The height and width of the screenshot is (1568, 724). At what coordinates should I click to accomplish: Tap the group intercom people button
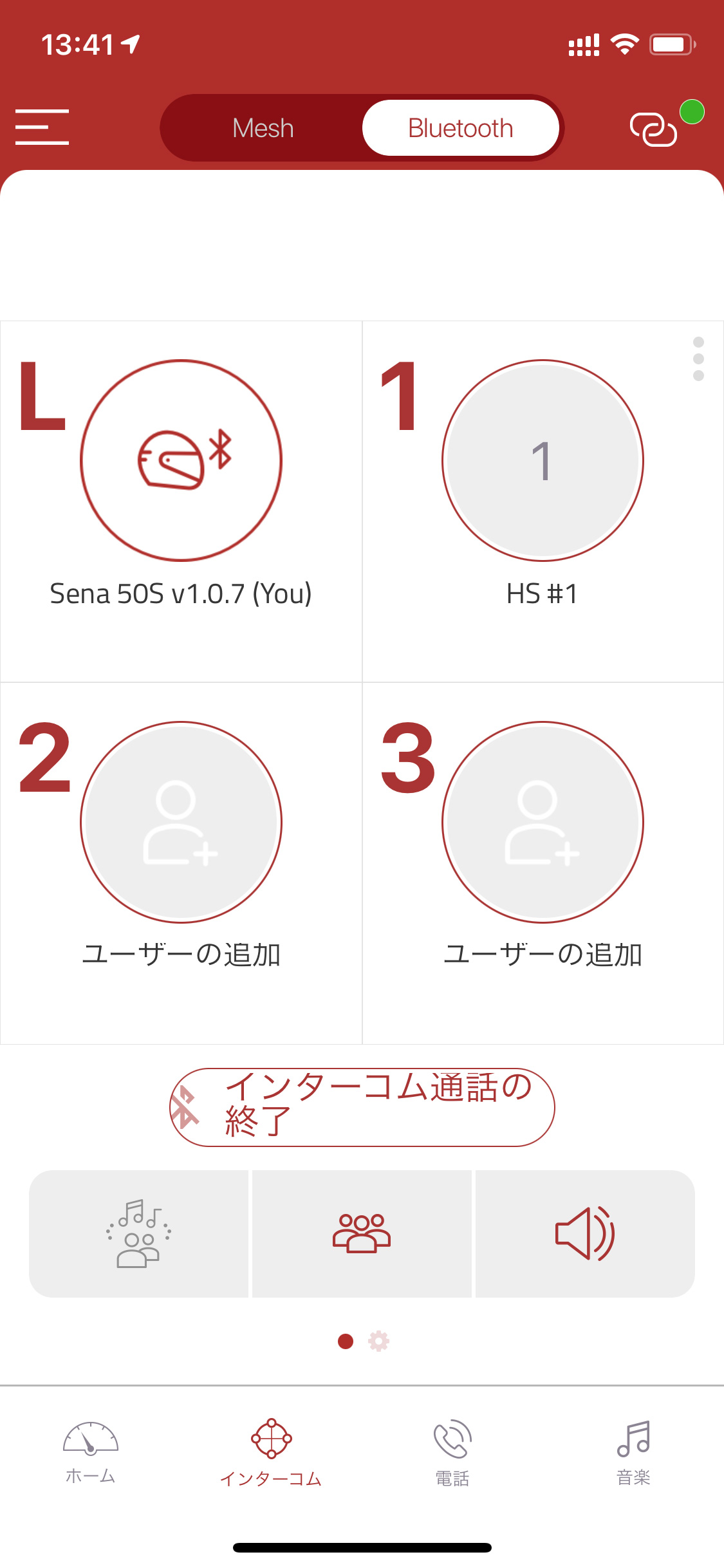pos(362,1233)
